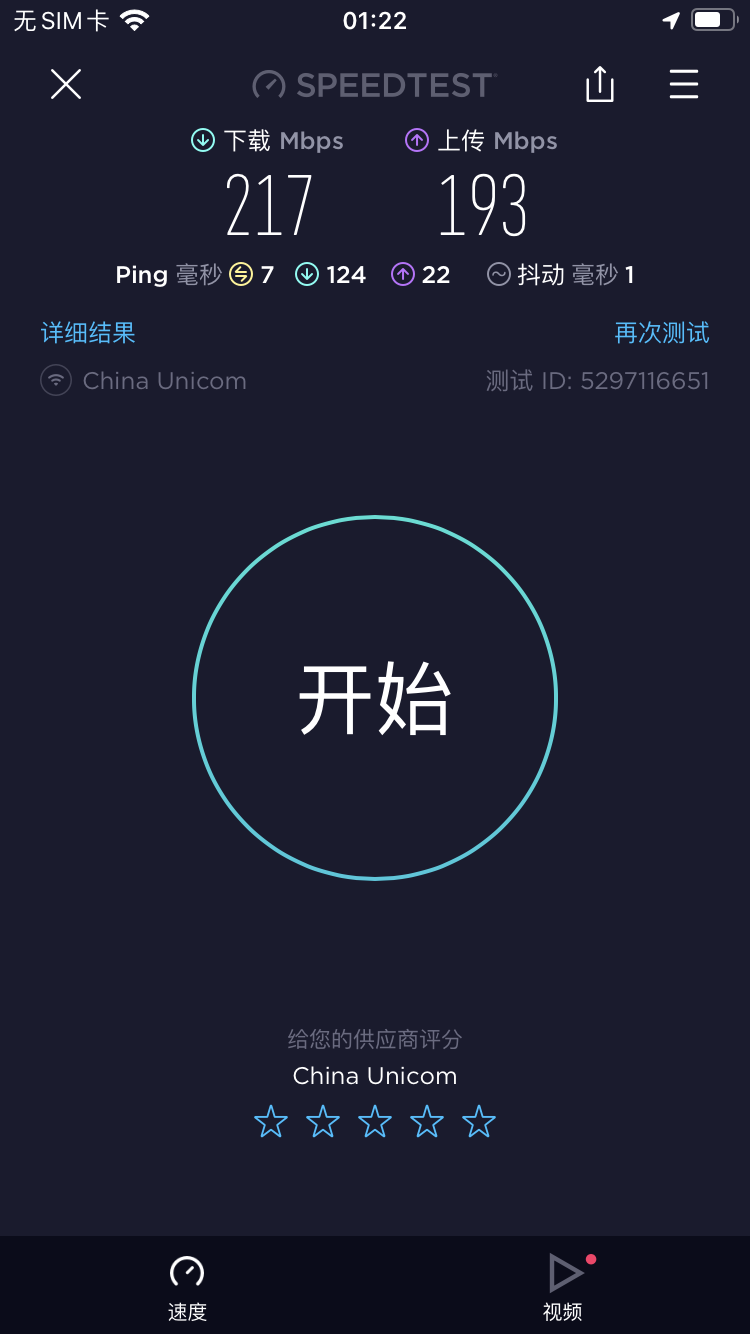Rate China Unicom four stars
This screenshot has width=750, height=1334.
(427, 1122)
